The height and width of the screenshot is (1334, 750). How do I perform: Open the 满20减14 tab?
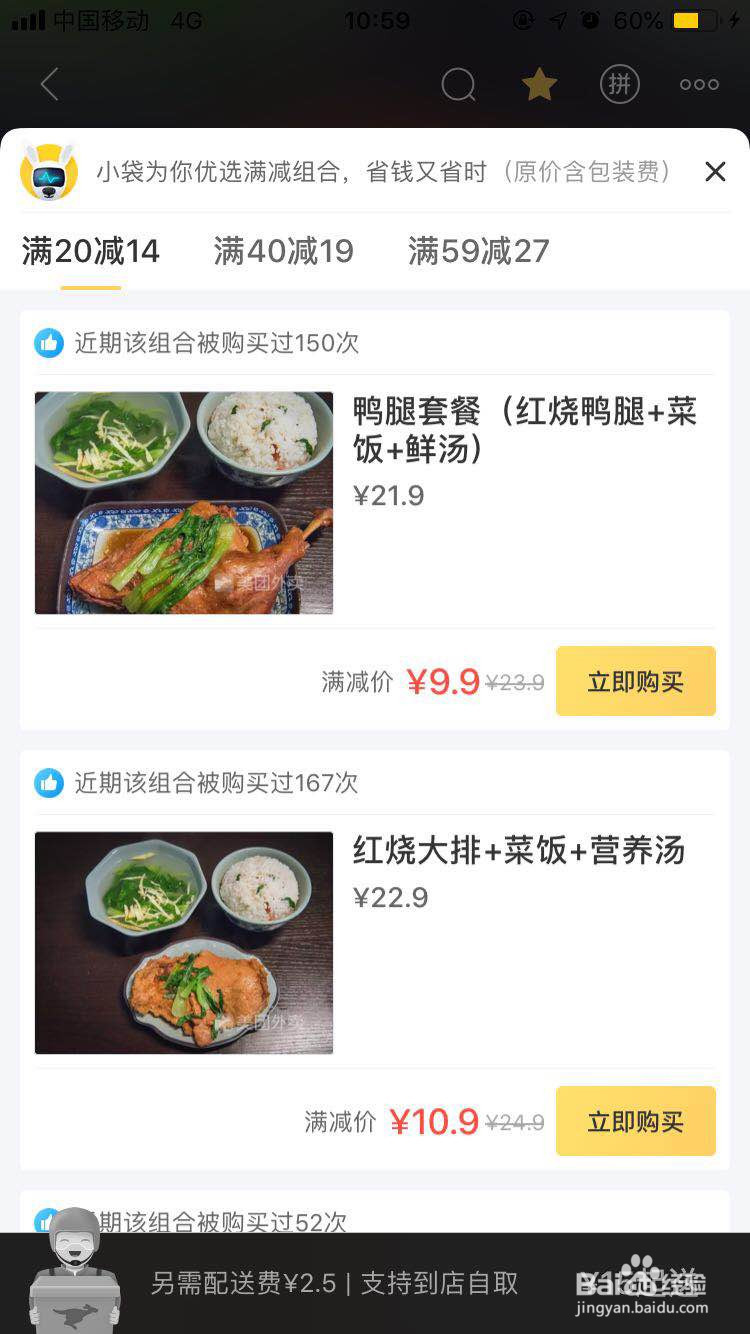(91, 251)
